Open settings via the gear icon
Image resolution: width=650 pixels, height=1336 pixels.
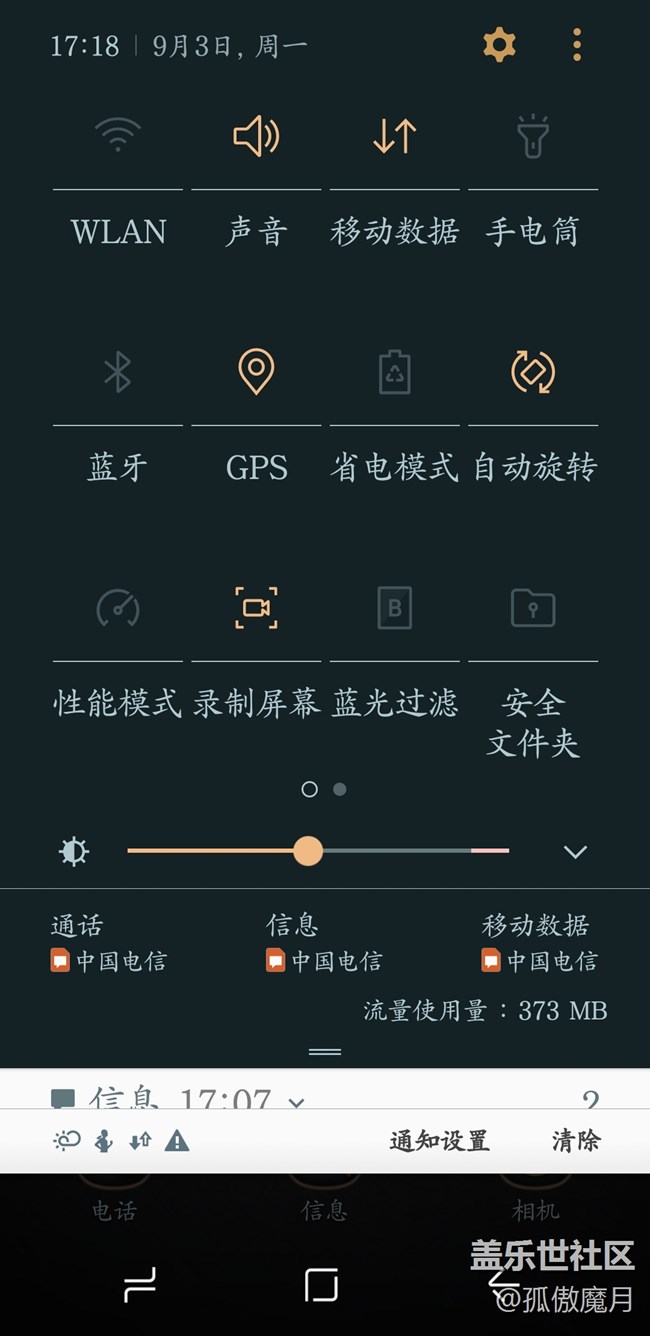tap(499, 44)
